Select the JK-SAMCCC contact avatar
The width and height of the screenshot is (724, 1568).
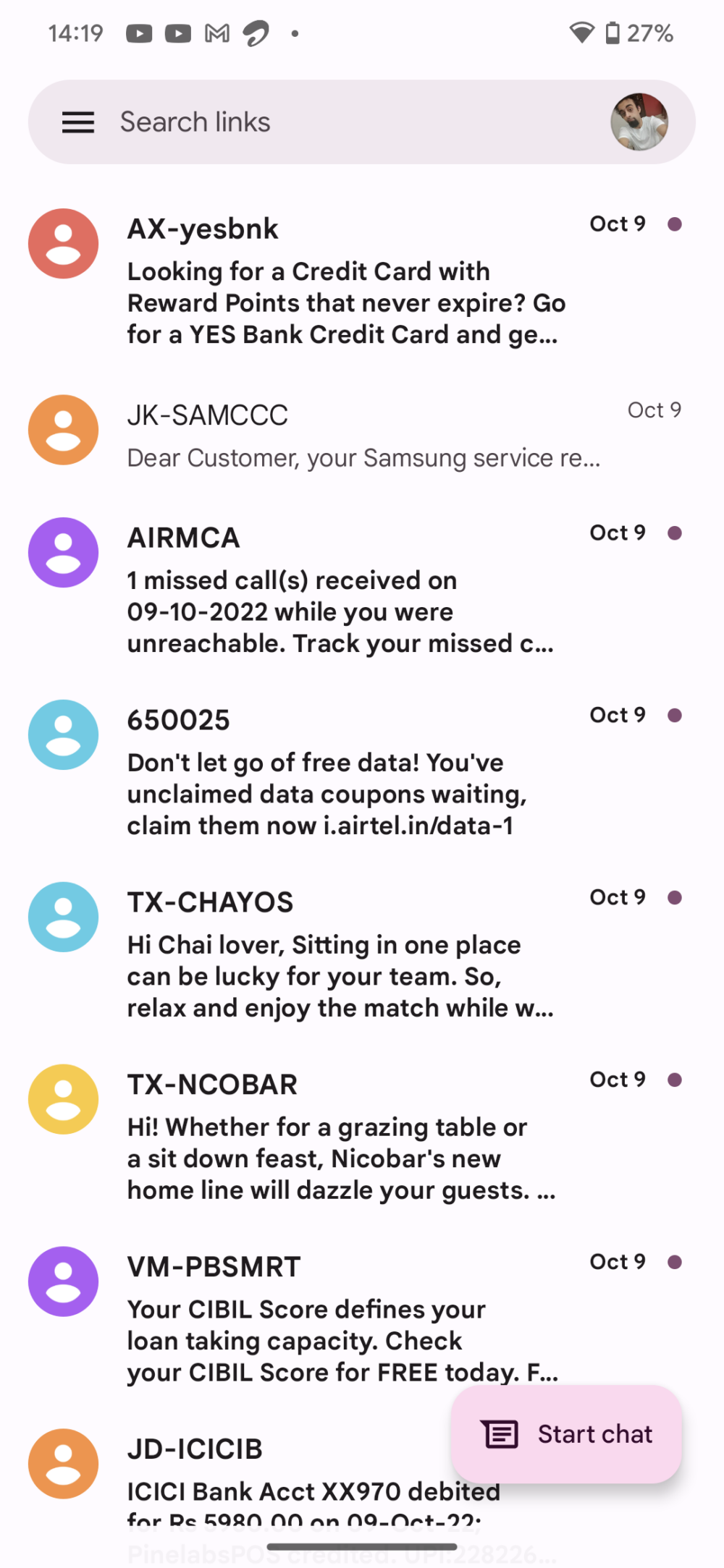click(x=63, y=430)
